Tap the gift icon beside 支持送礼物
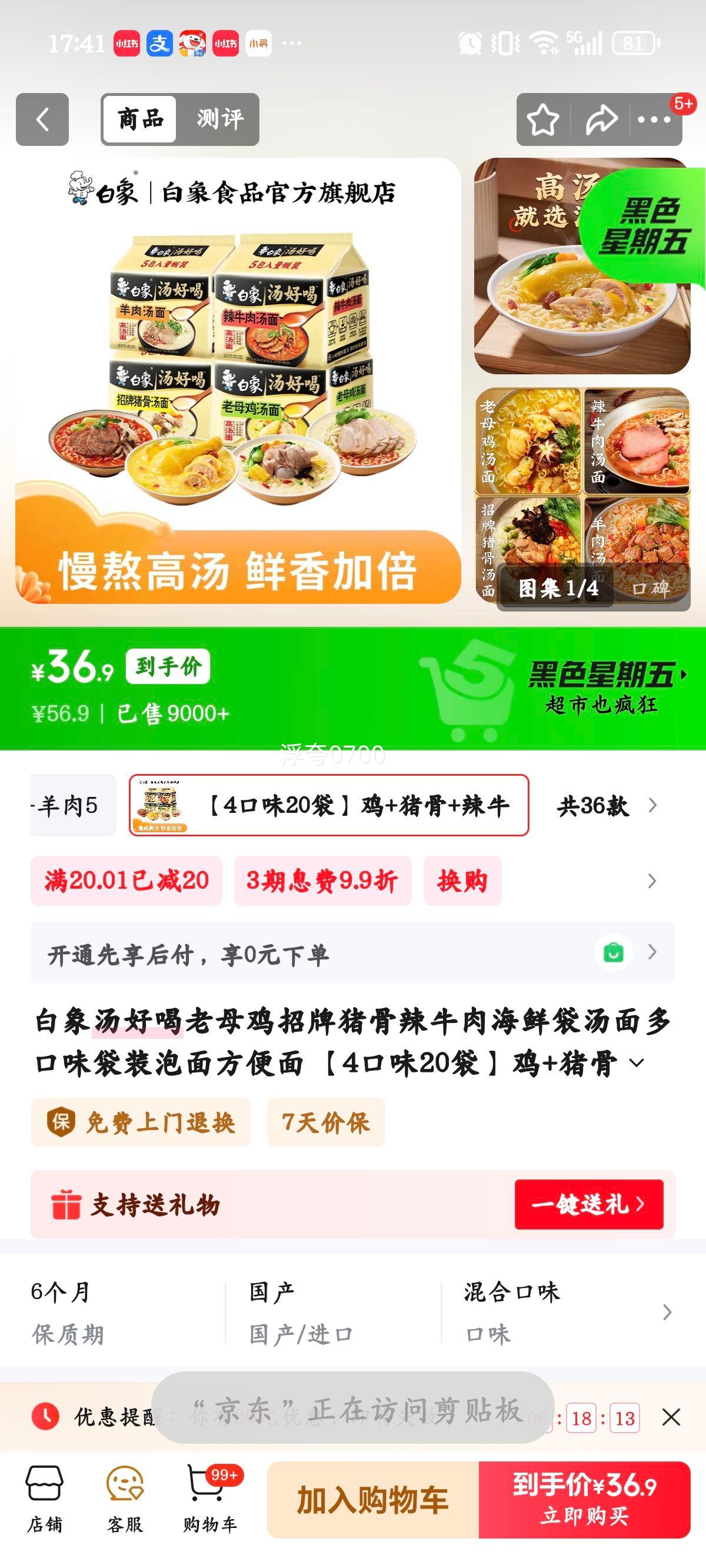The width and height of the screenshot is (706, 1568). pyautogui.click(x=67, y=1205)
